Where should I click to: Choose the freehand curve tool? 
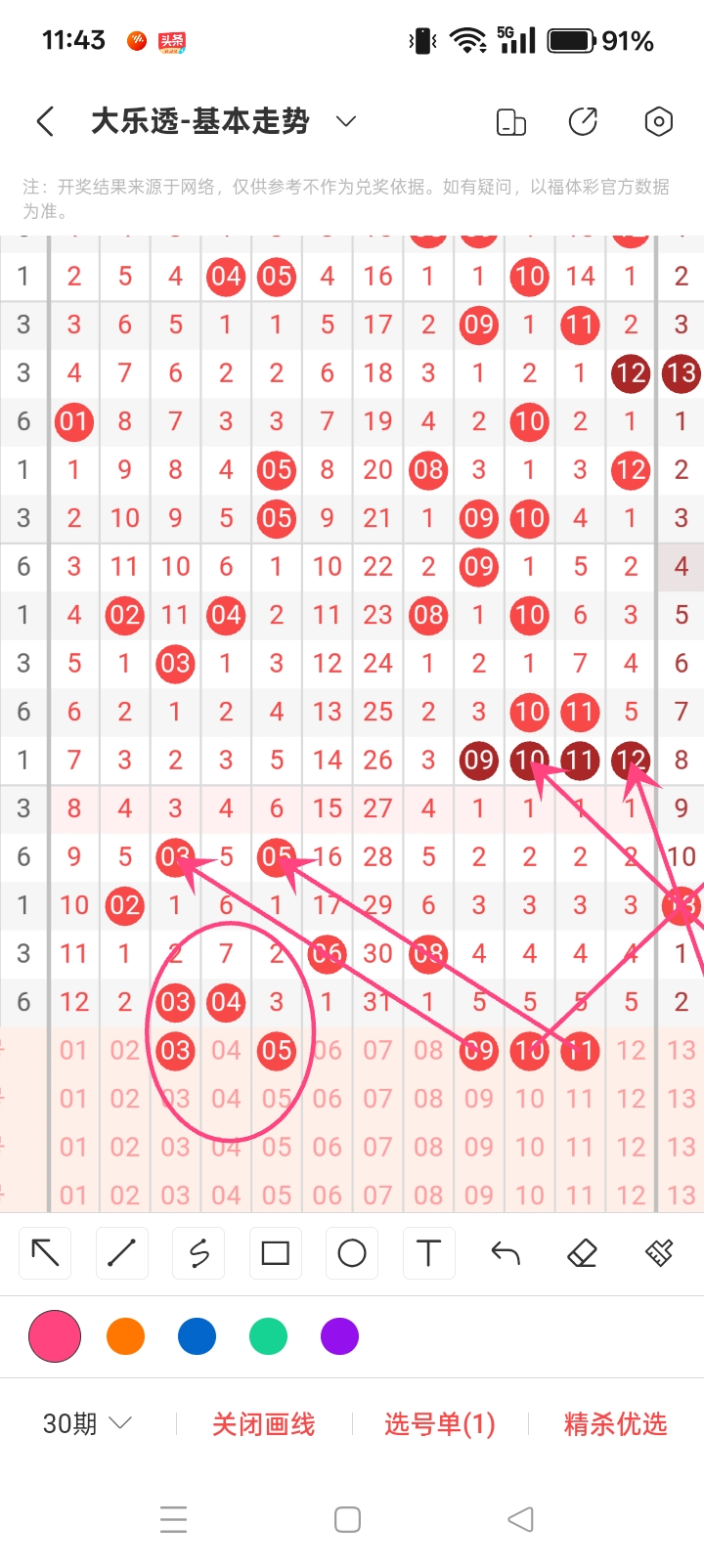pos(198,1253)
